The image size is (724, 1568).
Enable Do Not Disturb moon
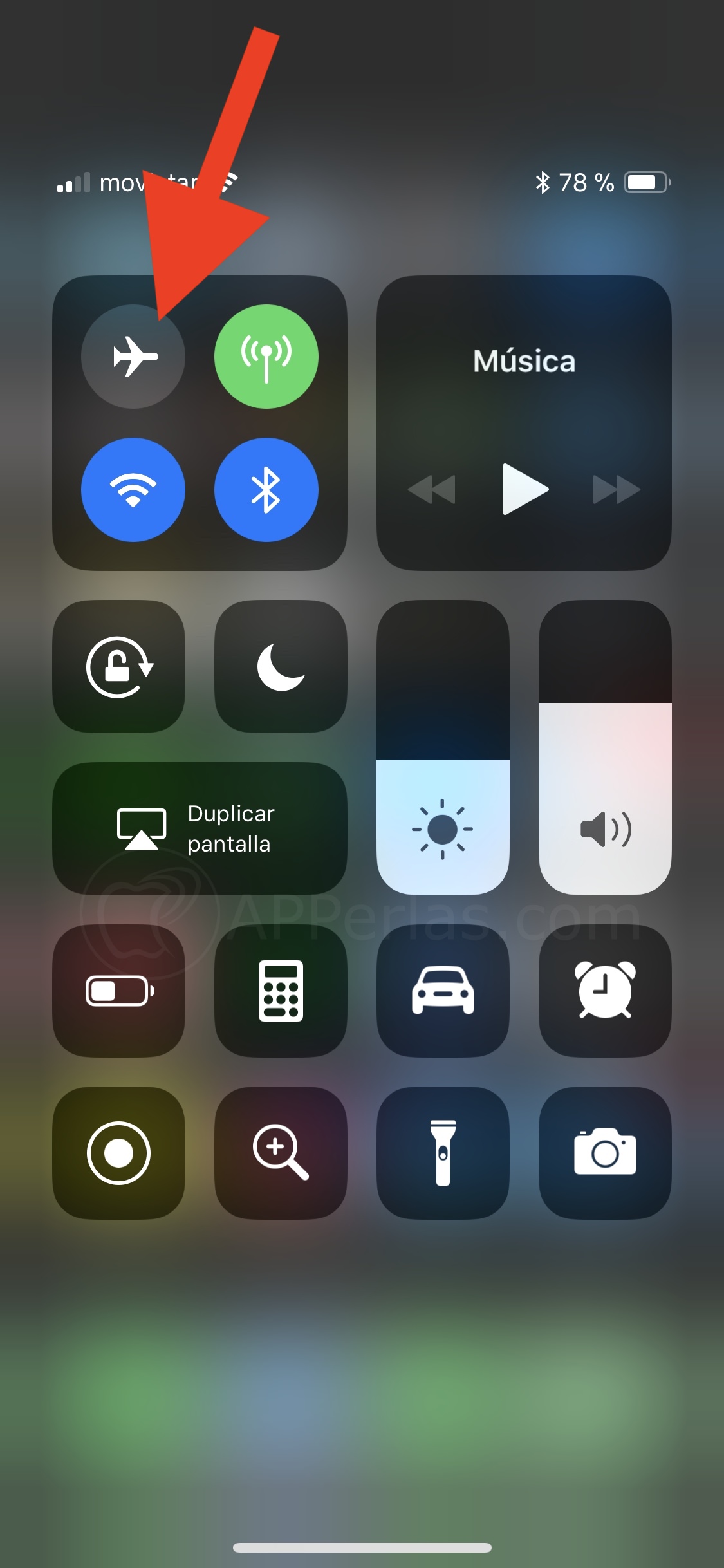281,666
